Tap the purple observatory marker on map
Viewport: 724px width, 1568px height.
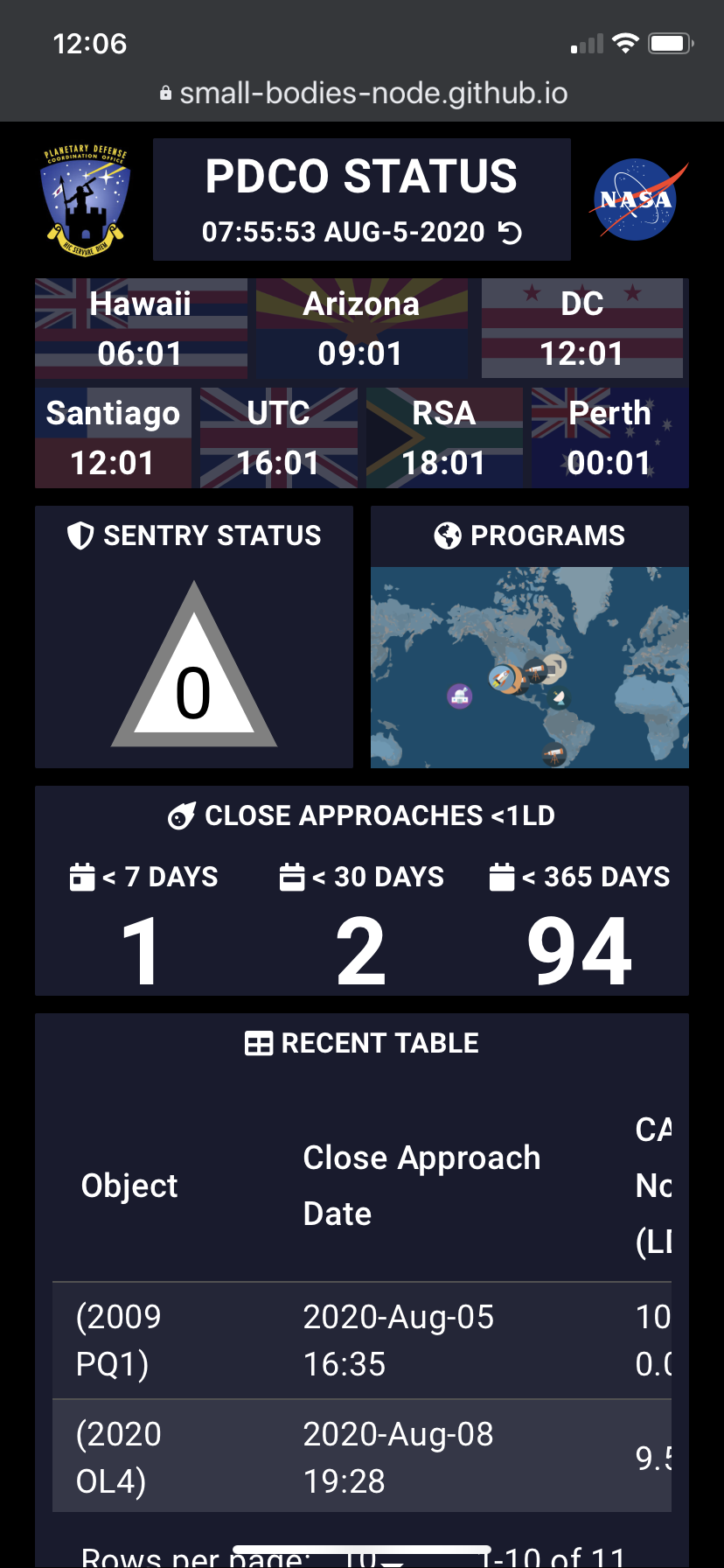(x=460, y=696)
